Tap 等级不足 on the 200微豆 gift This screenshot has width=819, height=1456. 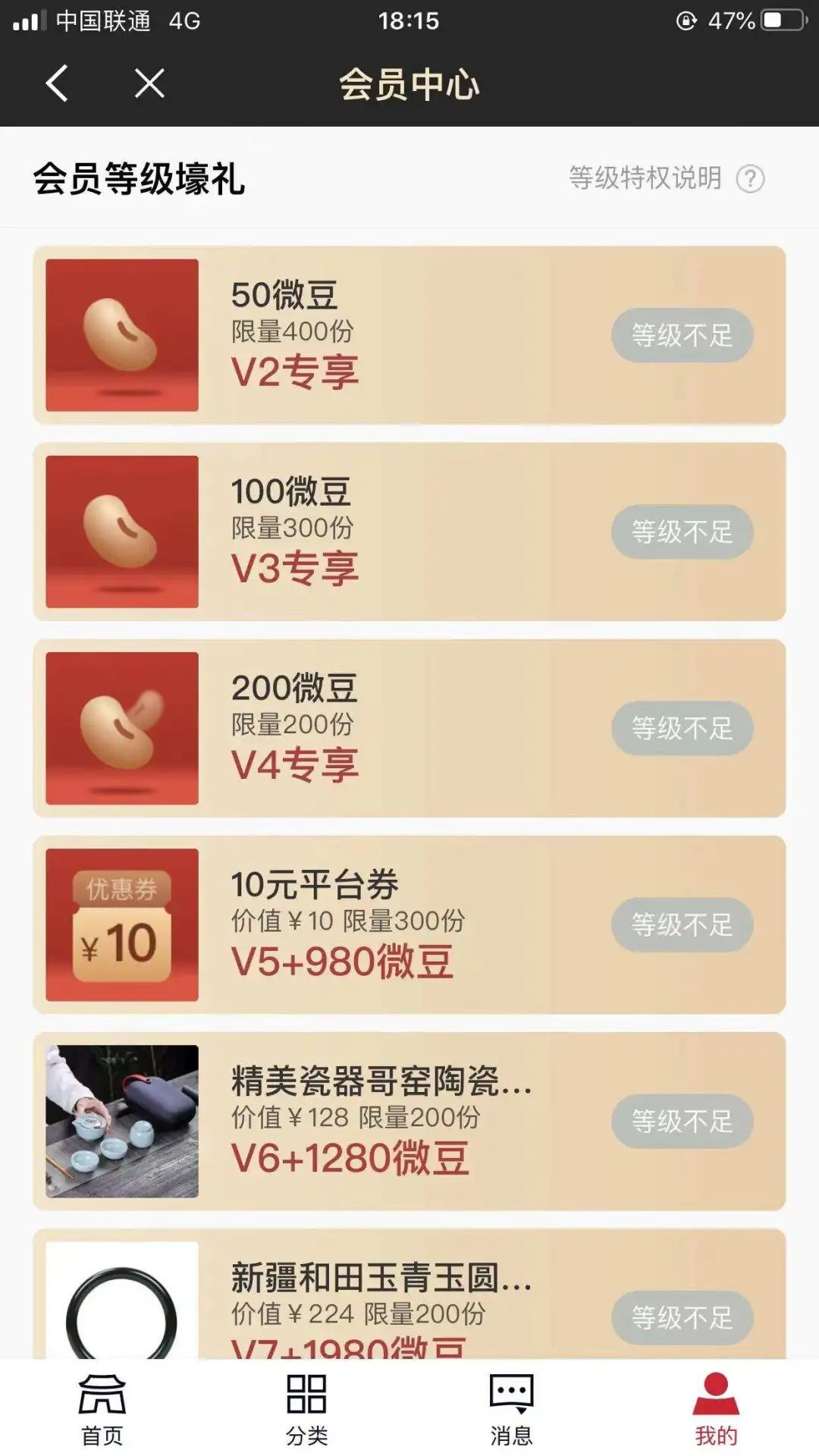point(682,728)
